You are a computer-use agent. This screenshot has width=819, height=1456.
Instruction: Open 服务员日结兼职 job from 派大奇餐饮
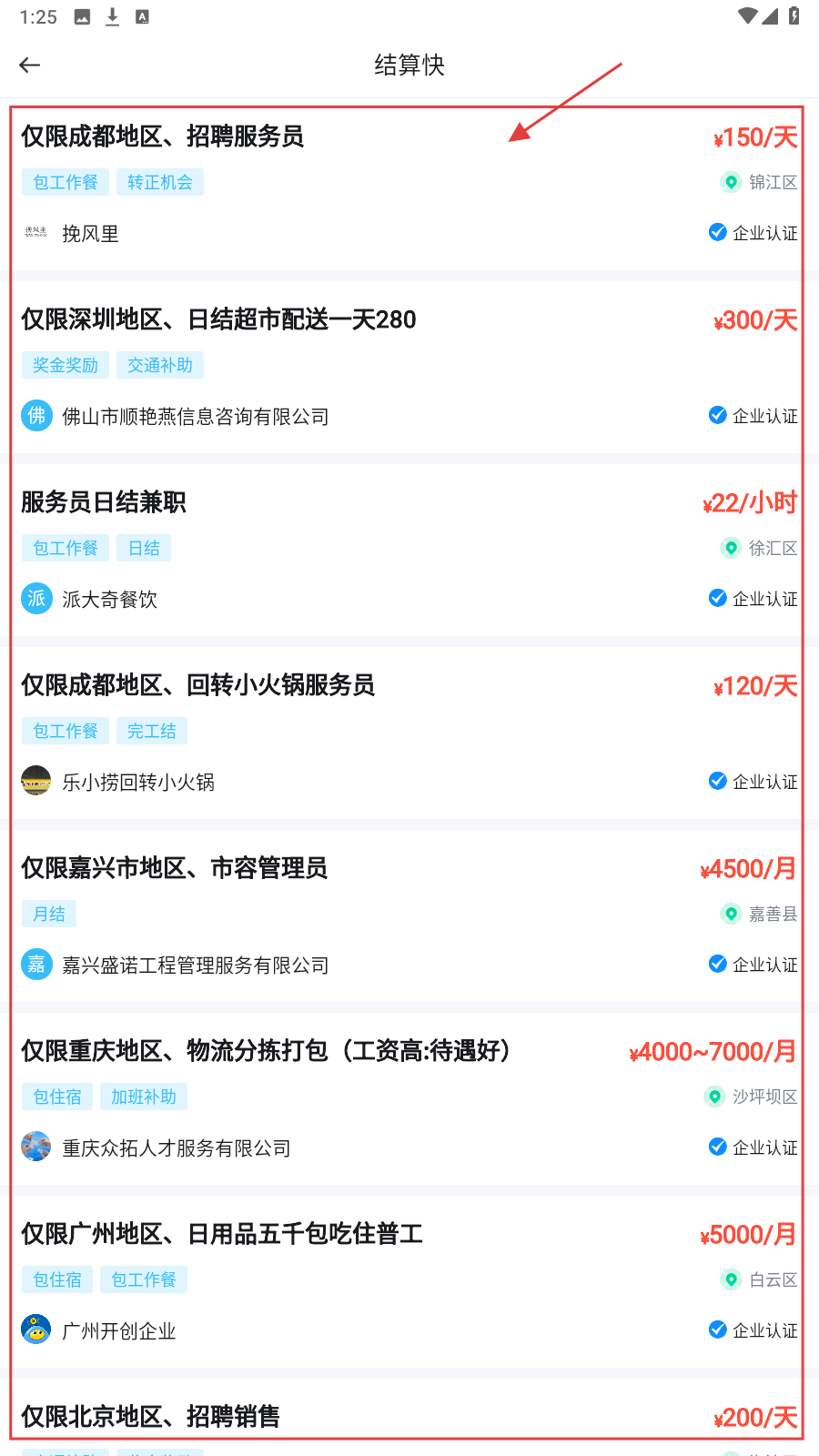tap(104, 503)
